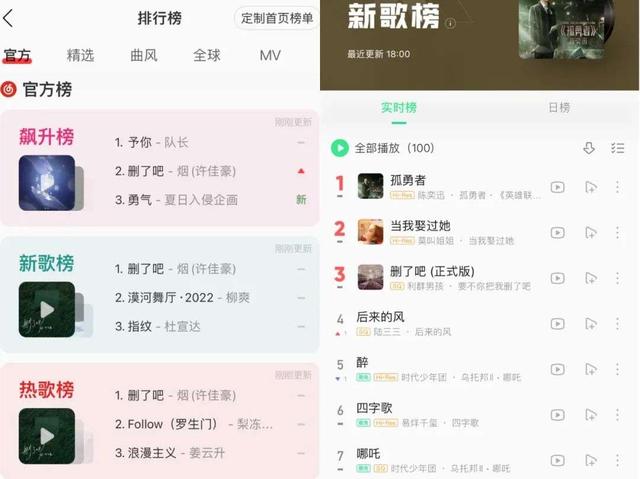This screenshot has height=479, width=640.
Task: Switch to the 全球 tab
Action: coord(207,55)
